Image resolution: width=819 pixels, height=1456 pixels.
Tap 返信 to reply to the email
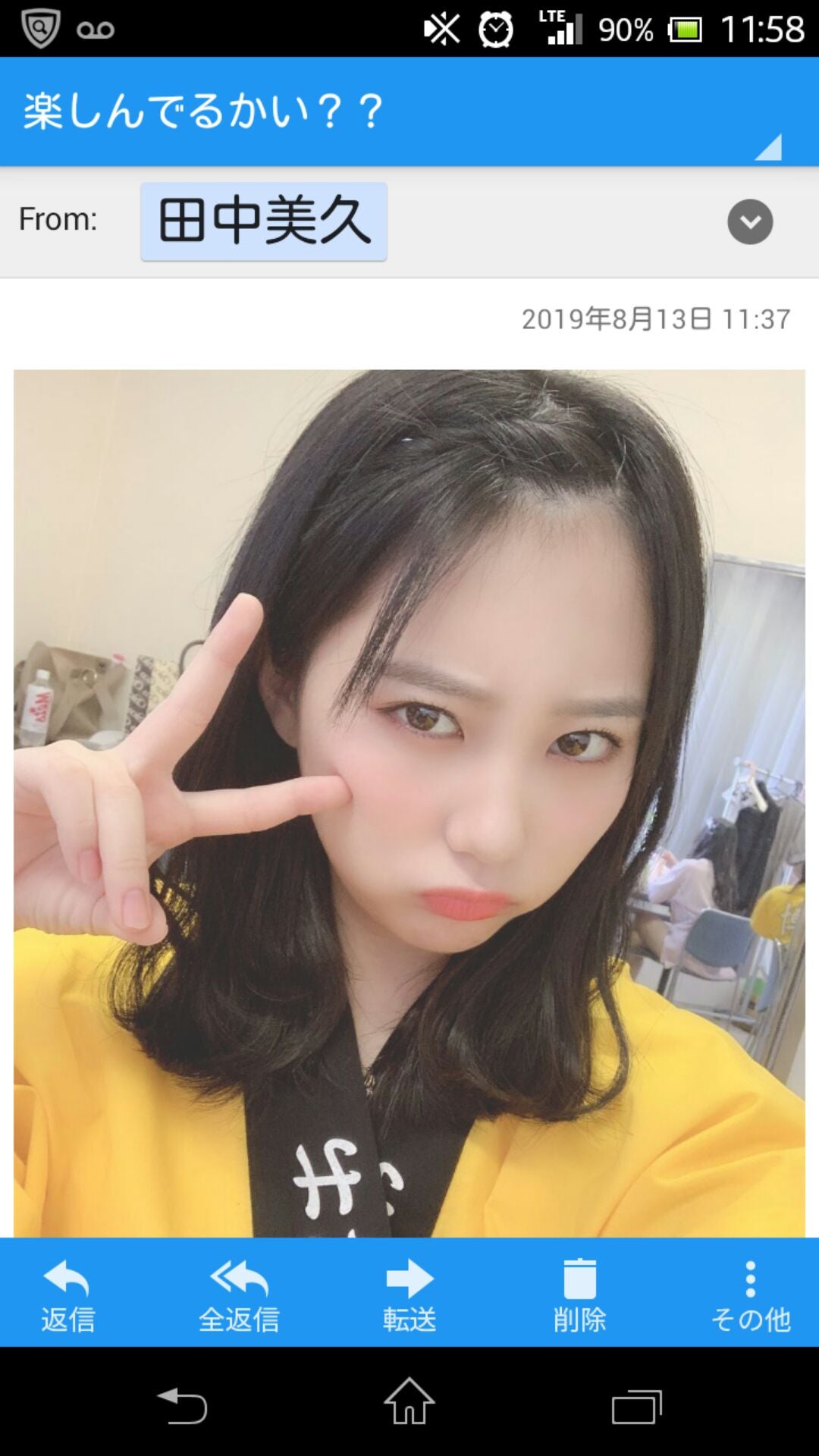pyautogui.click(x=68, y=1295)
